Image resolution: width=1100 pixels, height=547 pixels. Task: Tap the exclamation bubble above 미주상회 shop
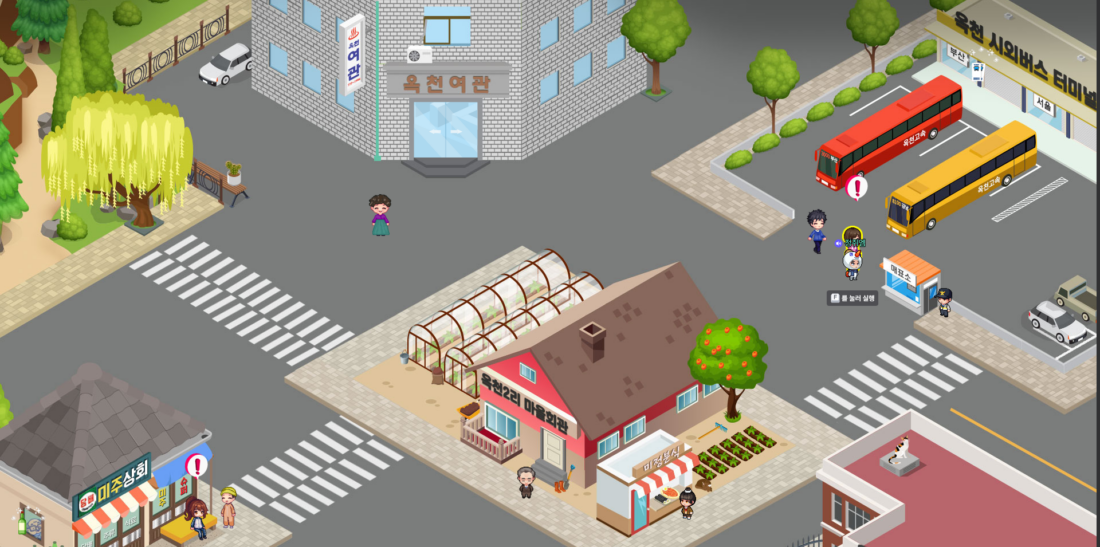pos(197,465)
